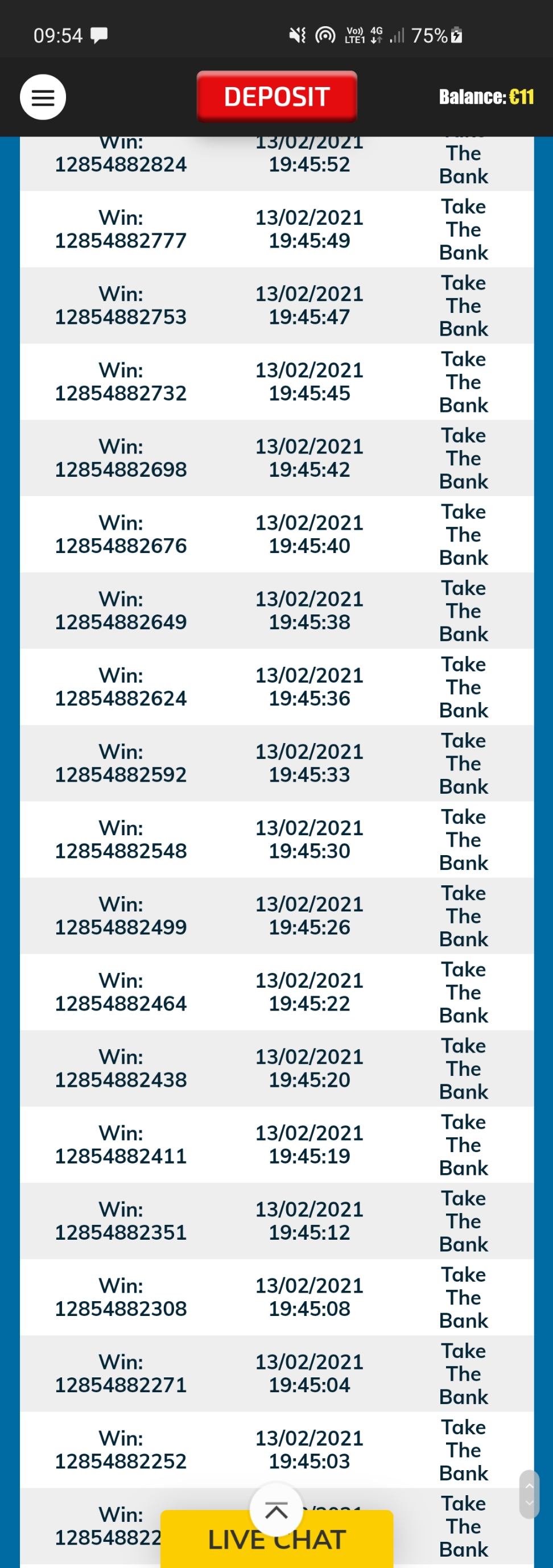Tap the red Deposit button
This screenshot has width=553, height=1568.
[277, 97]
